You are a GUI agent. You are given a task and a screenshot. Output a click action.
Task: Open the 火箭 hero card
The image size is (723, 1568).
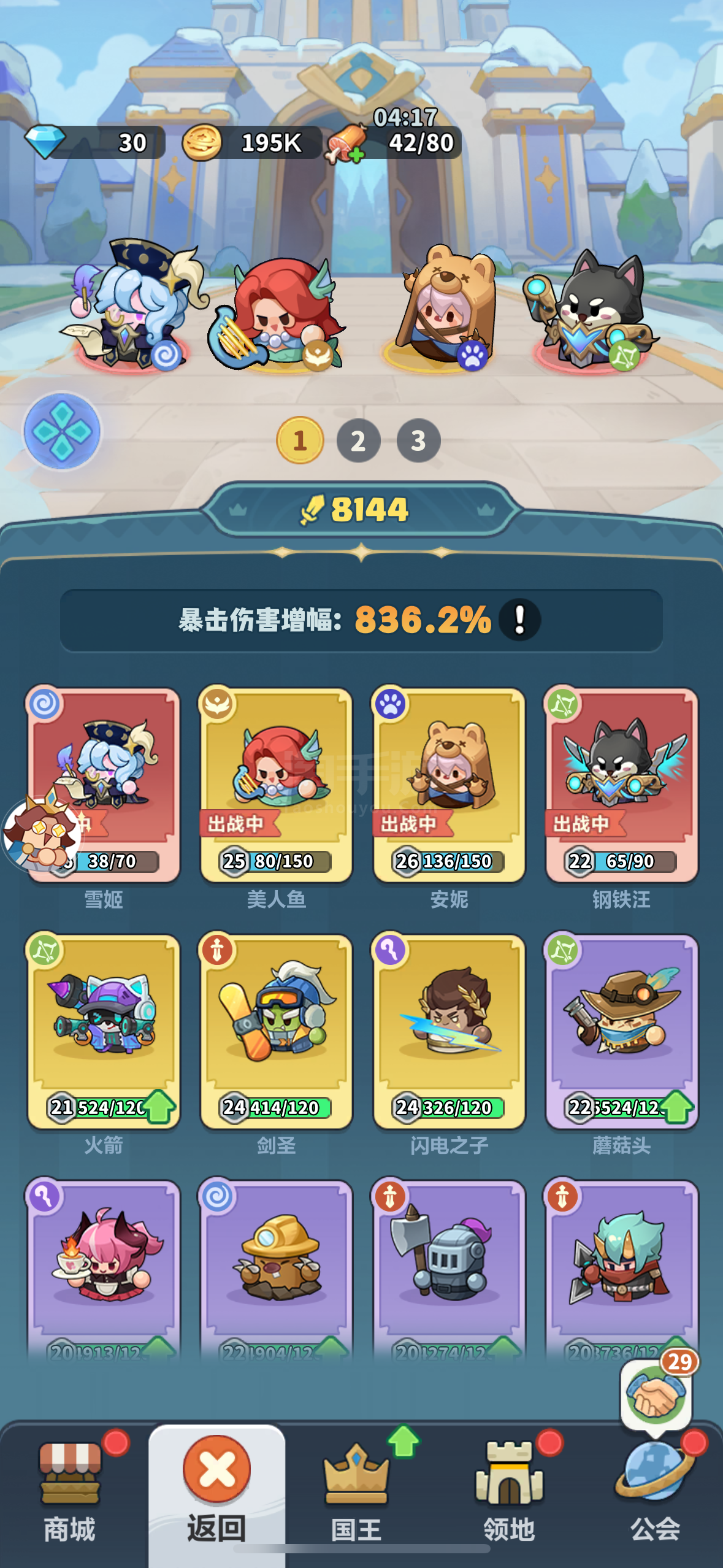103,1032
